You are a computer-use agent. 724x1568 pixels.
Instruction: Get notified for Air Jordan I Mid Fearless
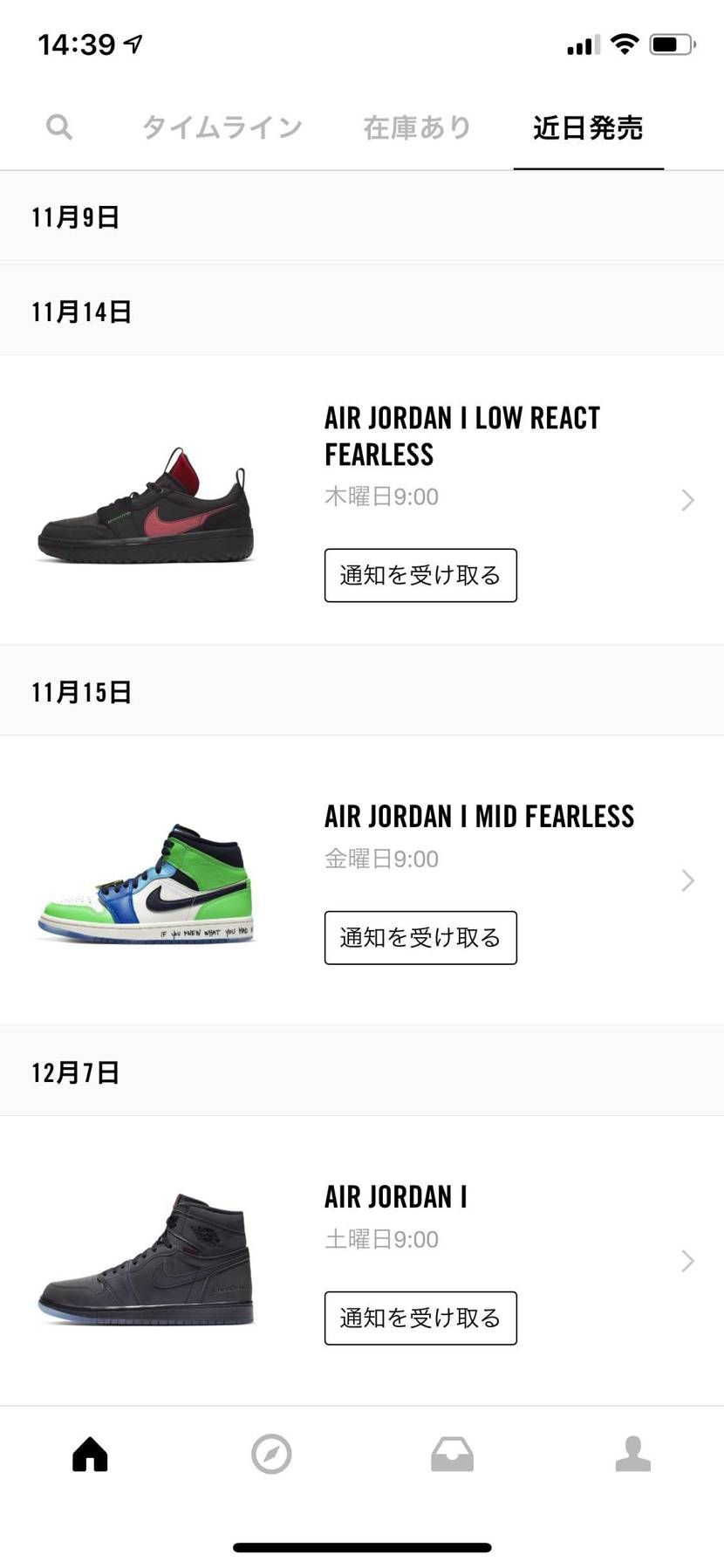(x=420, y=937)
